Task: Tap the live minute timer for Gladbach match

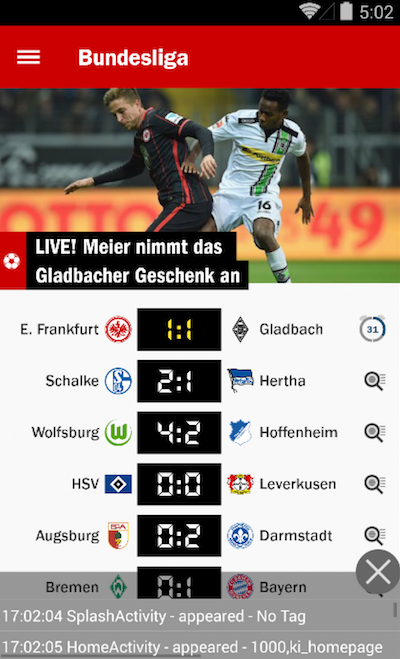Action: coord(373,329)
